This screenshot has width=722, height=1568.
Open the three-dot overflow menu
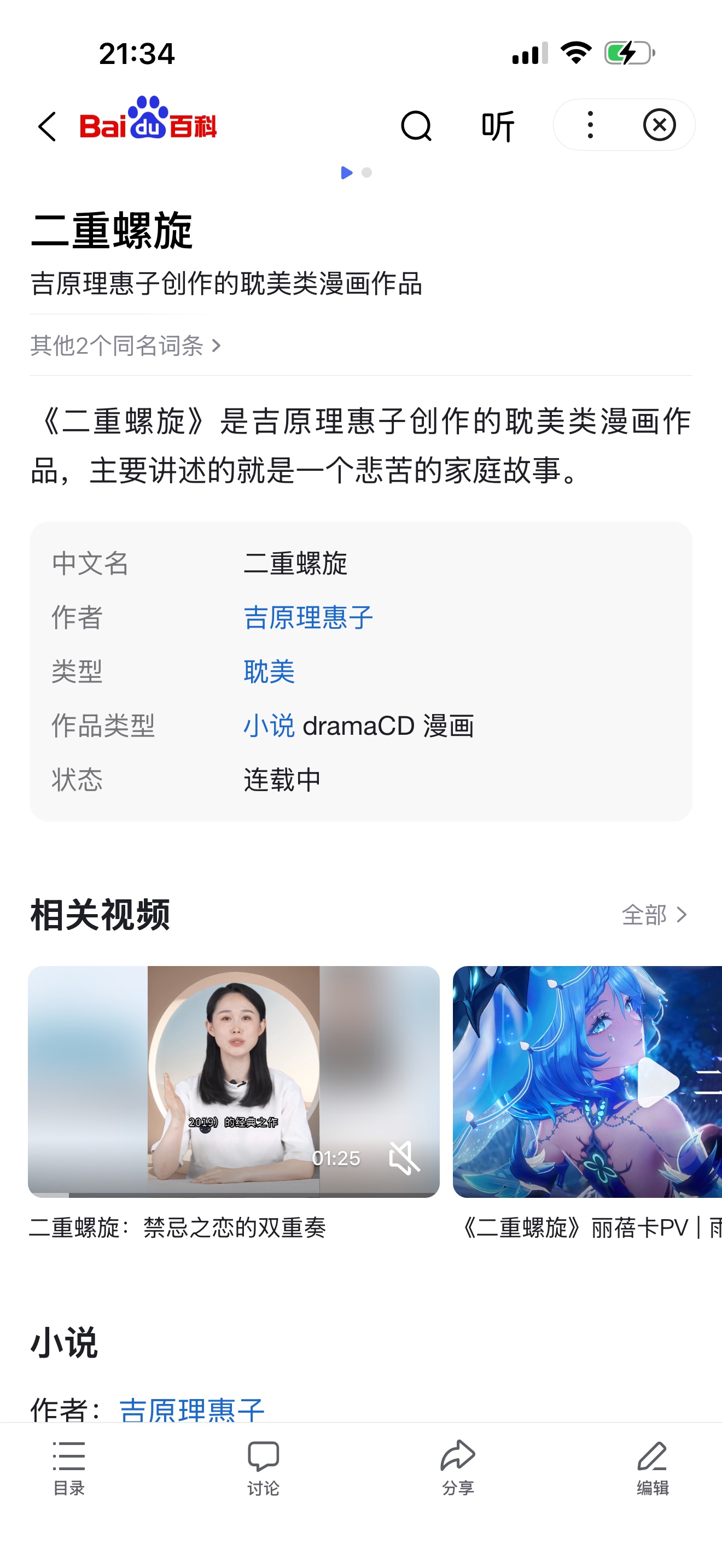click(x=590, y=125)
